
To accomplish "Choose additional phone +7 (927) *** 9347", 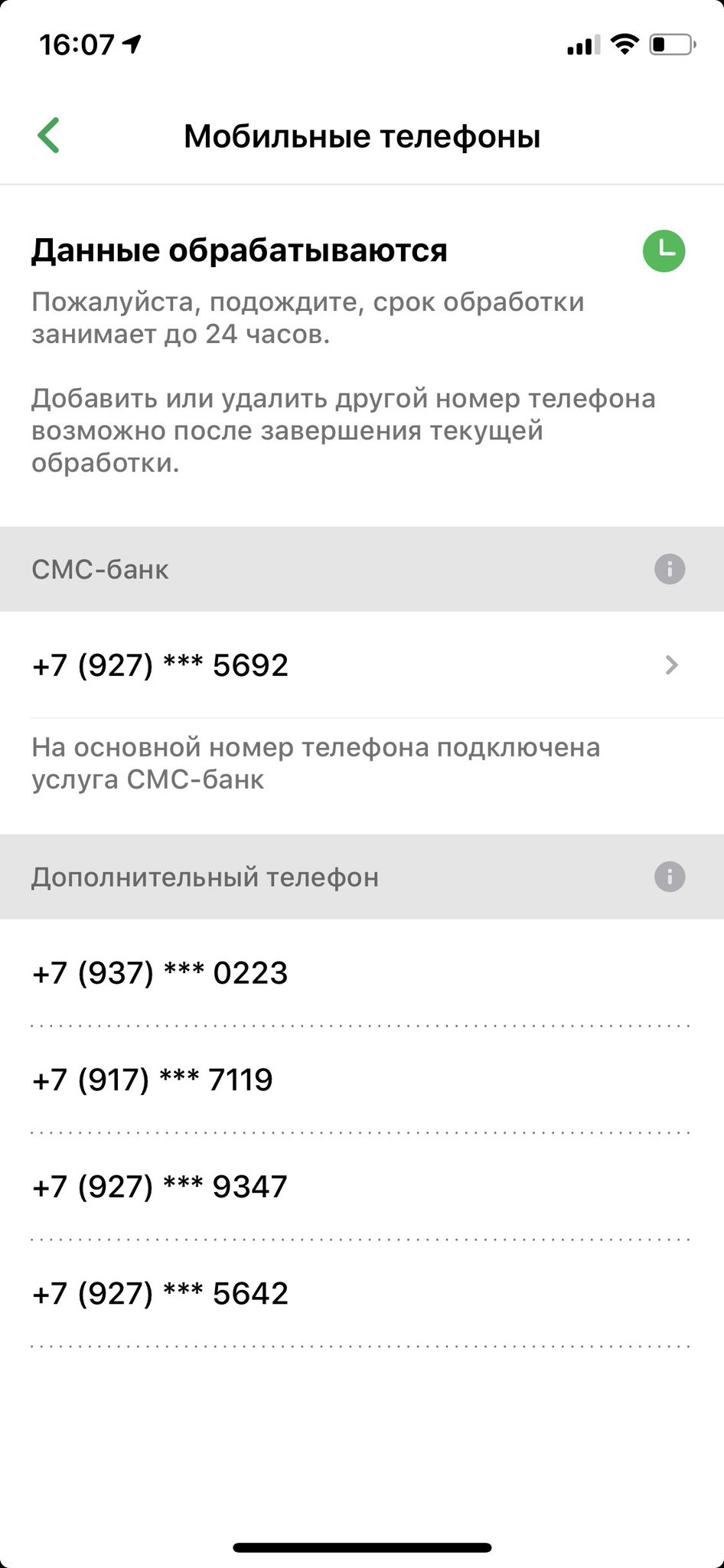I will pos(161,1186).
